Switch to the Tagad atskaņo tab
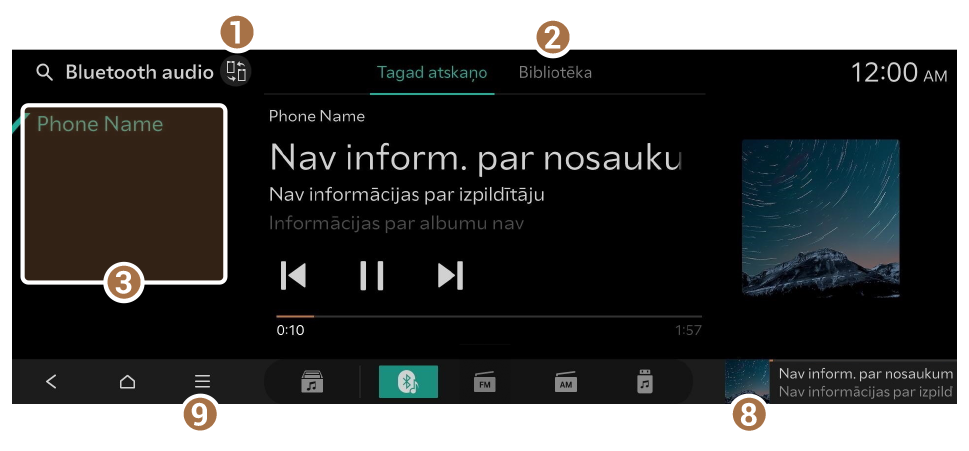Viewport: 969px width, 451px height. pos(431,72)
